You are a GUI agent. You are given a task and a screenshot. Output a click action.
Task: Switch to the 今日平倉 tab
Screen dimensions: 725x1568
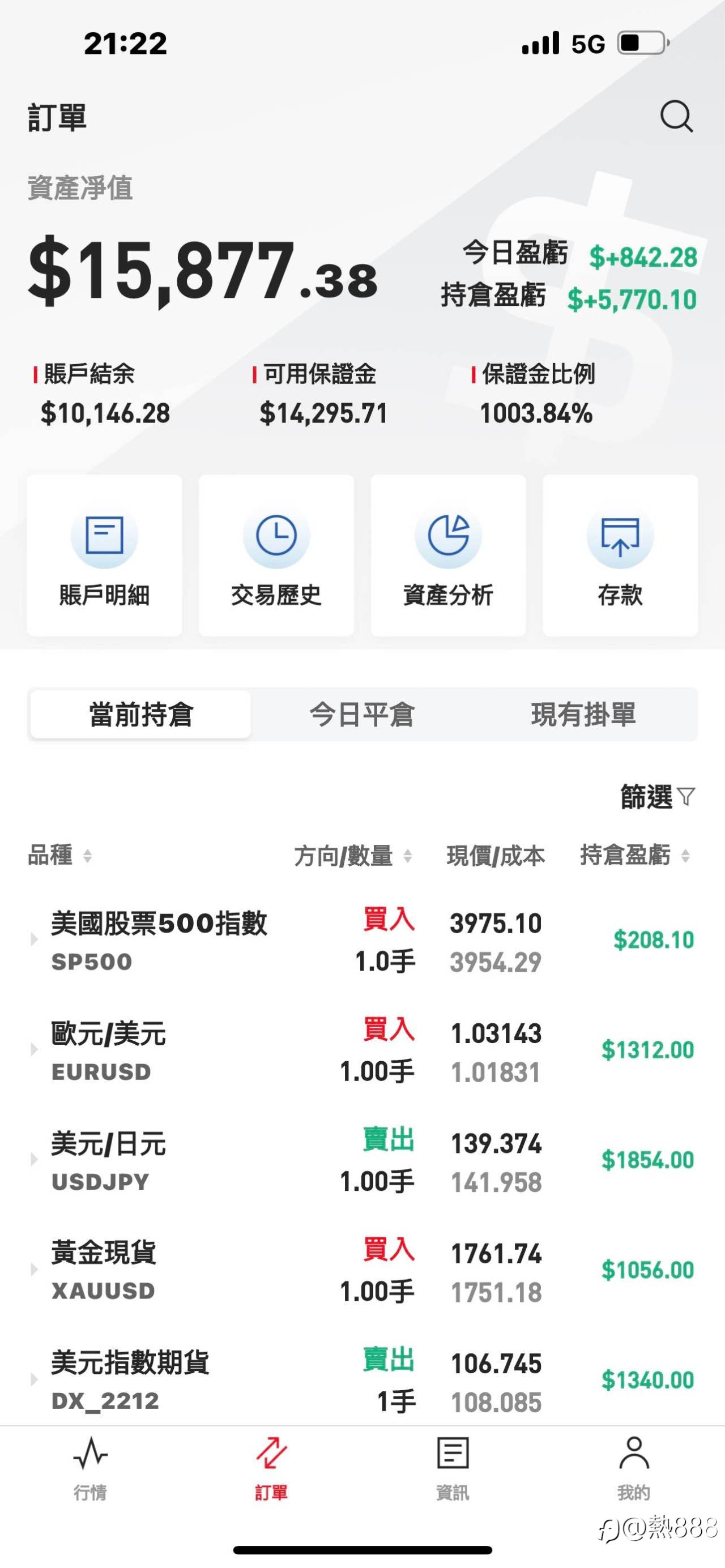click(x=362, y=714)
